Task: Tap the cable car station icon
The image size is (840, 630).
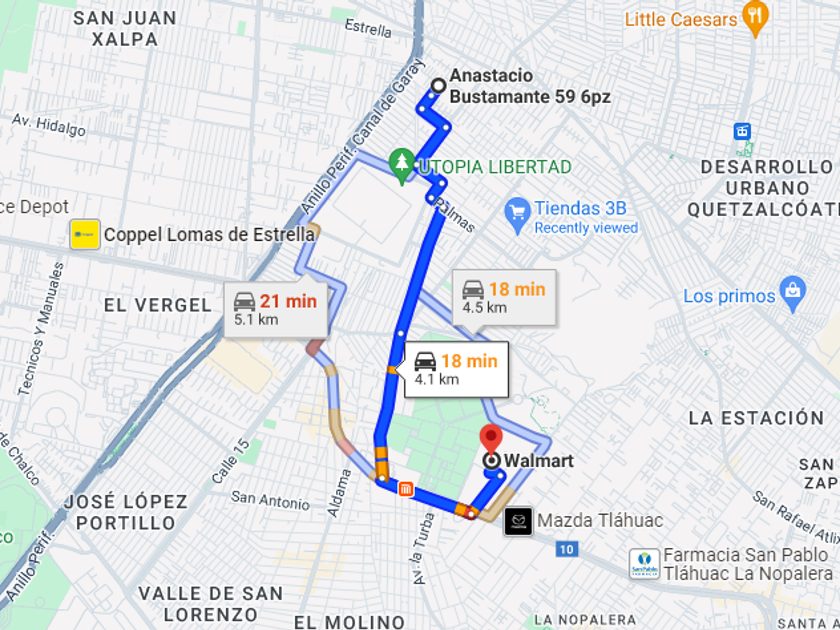Action: [x=742, y=131]
